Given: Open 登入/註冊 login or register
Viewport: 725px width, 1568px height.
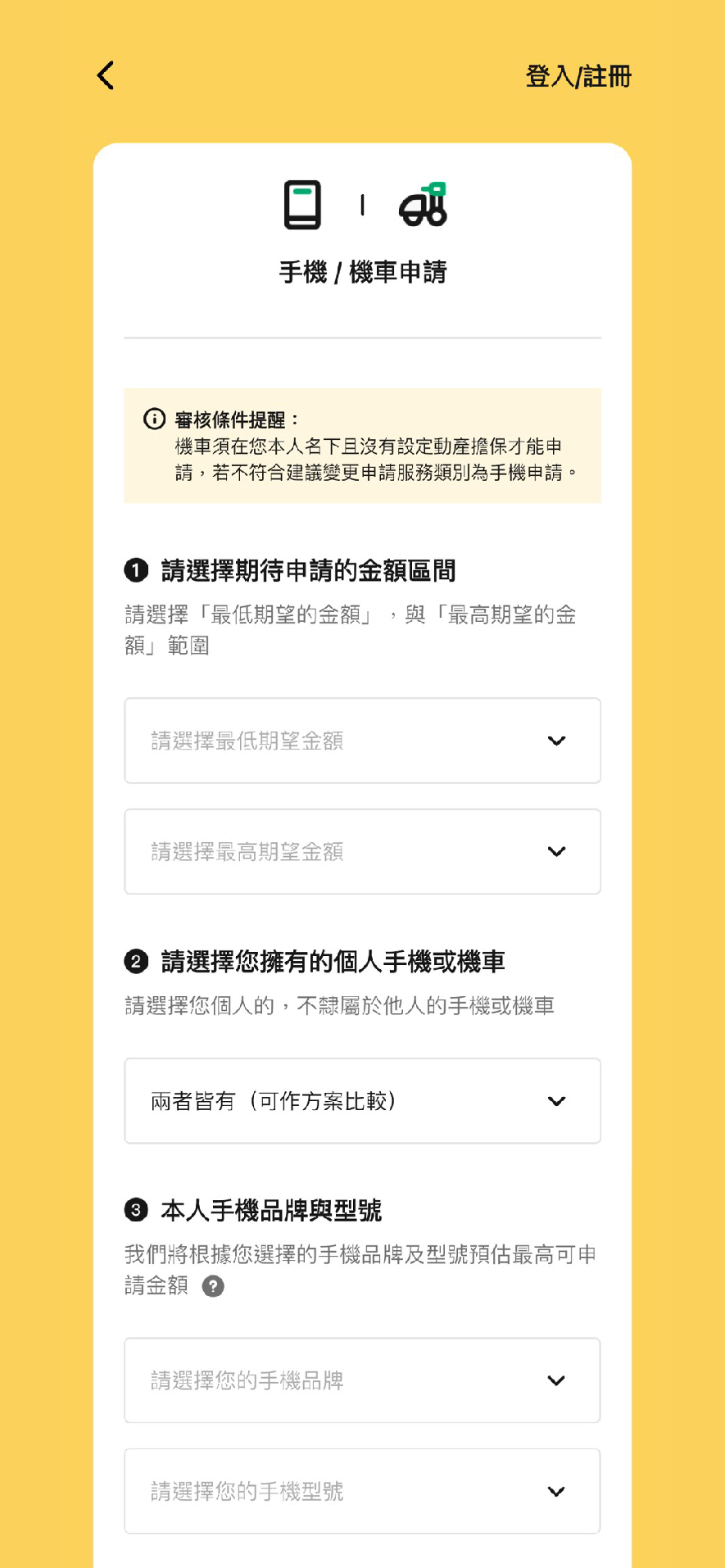Looking at the screenshot, I should 578,76.
